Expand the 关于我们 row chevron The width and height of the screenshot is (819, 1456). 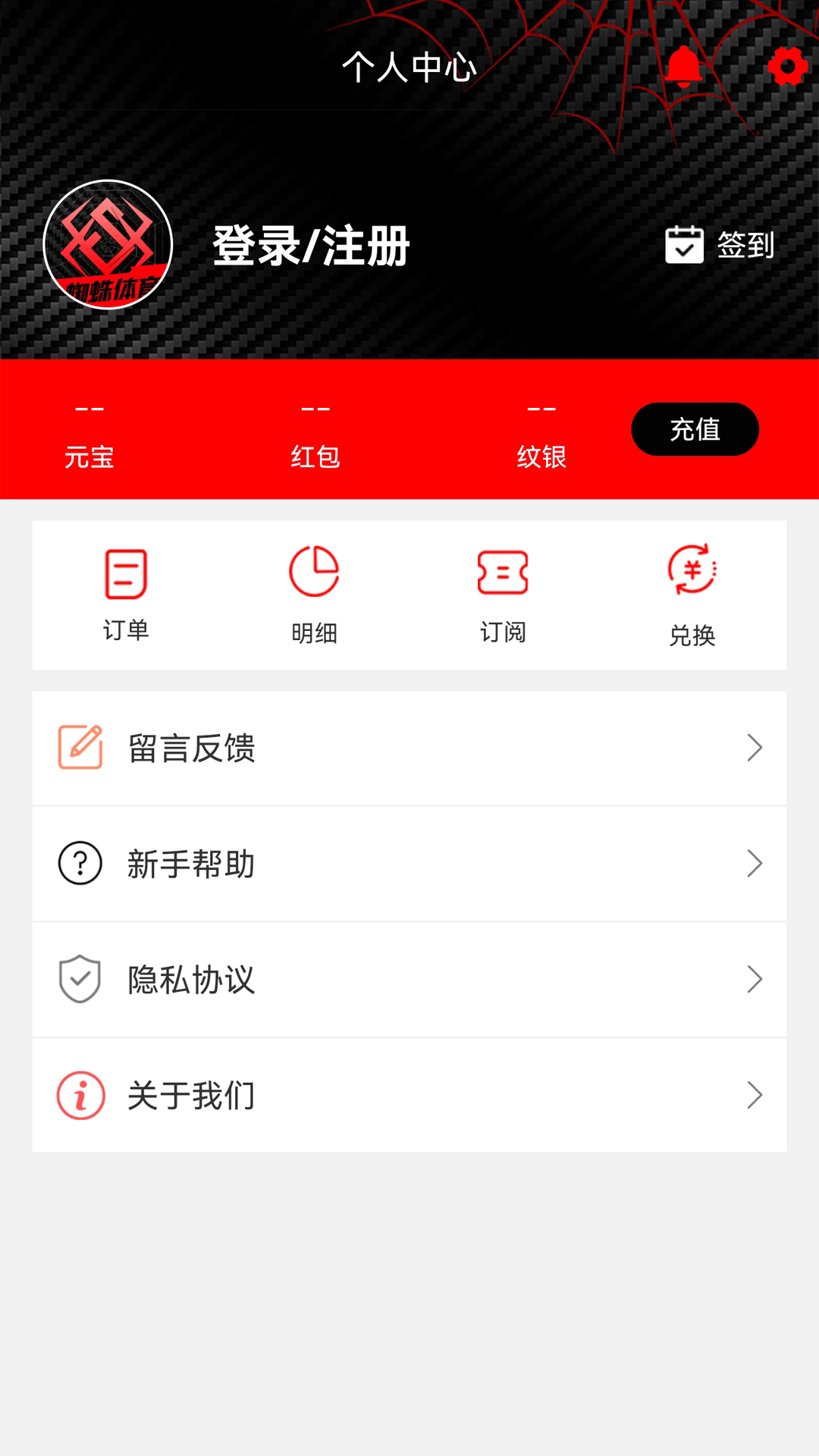[754, 1094]
